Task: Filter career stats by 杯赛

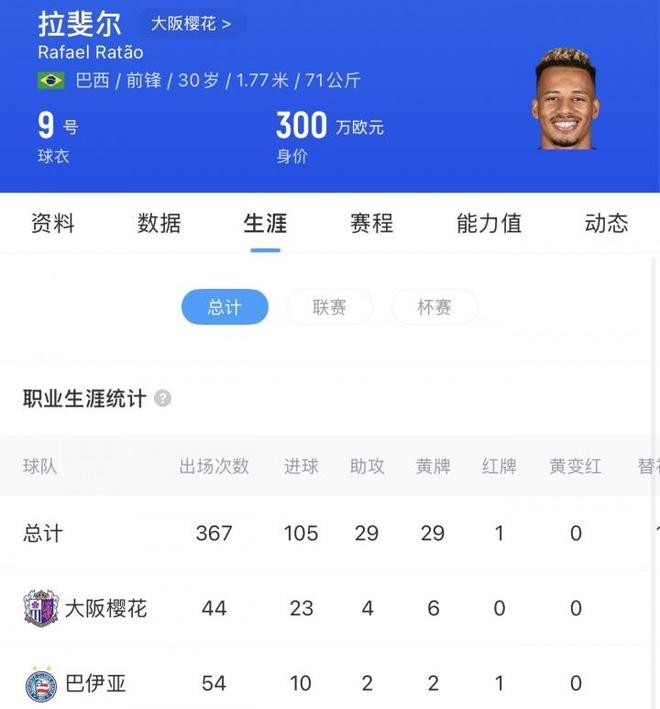Action: 434,307
